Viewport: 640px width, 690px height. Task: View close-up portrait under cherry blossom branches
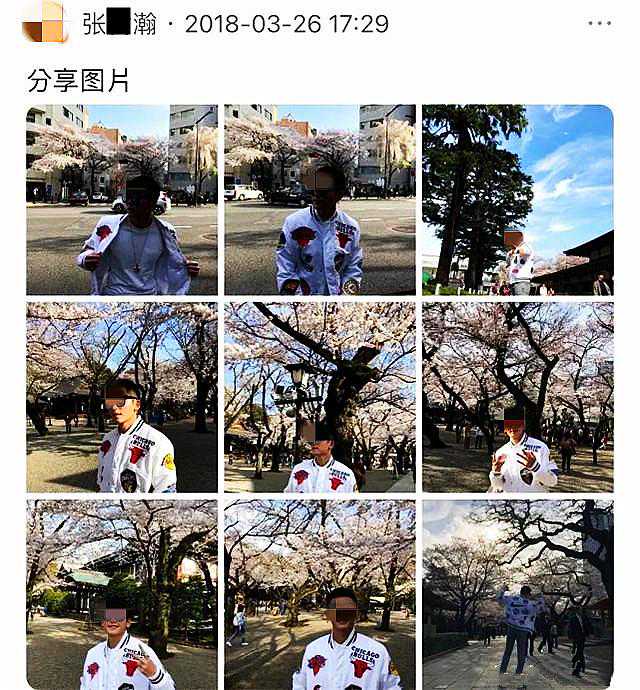[121, 397]
